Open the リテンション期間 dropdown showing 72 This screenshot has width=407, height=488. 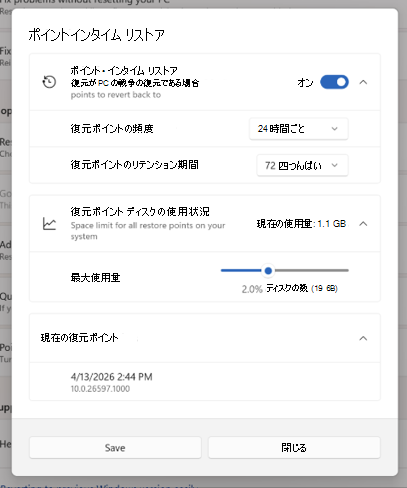[x=302, y=165]
